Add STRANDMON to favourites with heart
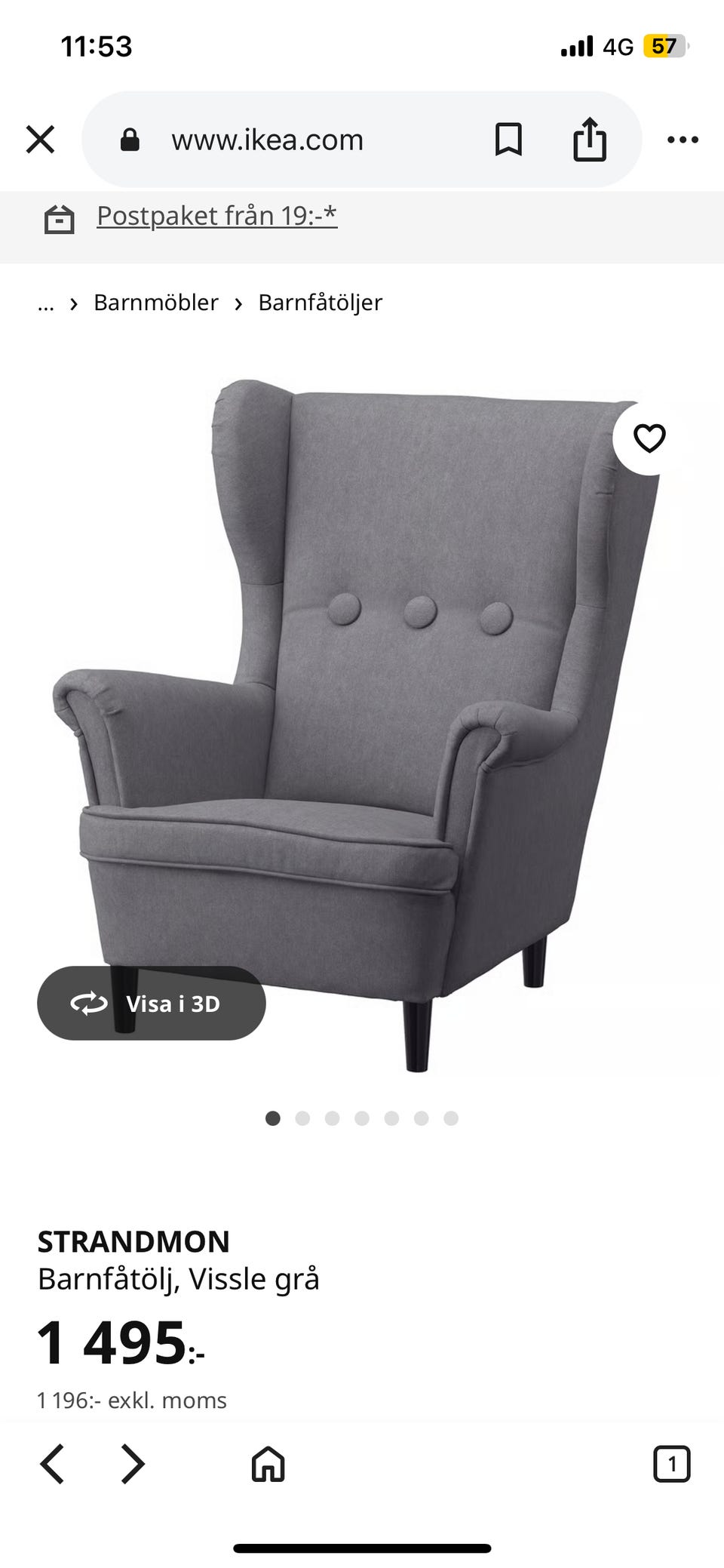This screenshot has height=1568, width=724. point(649,438)
